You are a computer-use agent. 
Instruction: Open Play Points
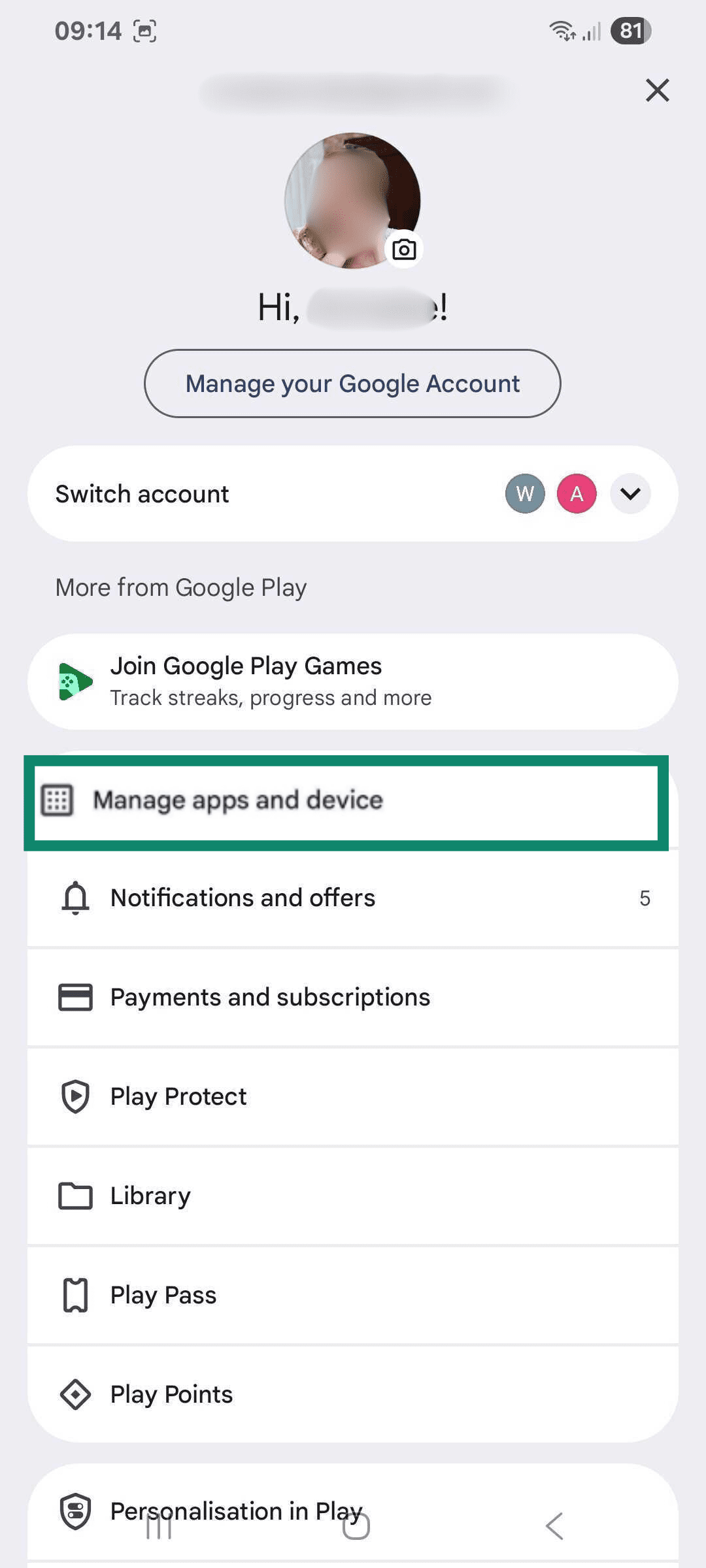(x=352, y=1395)
